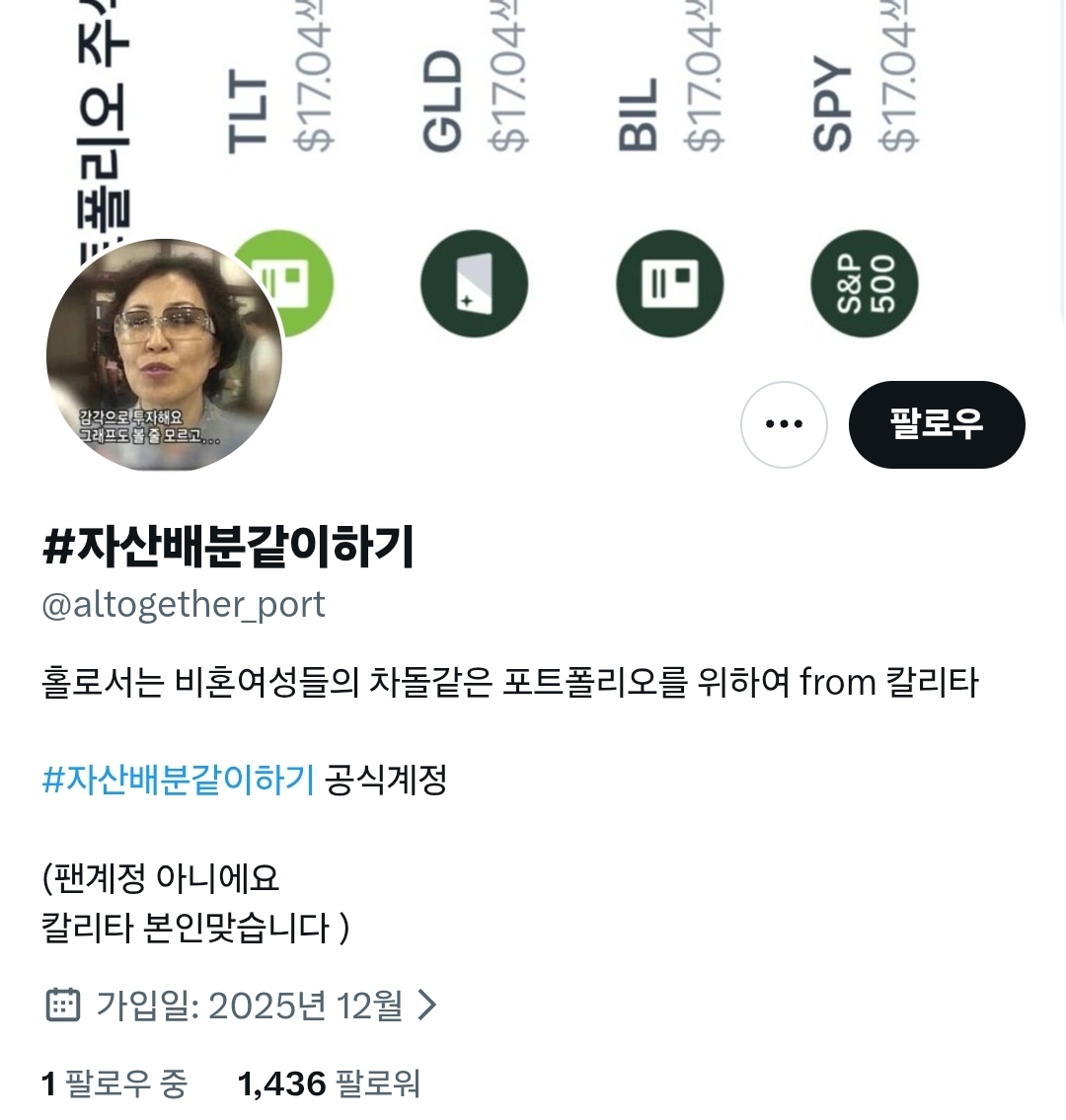View the 1,436 팔로워 followers list
This screenshot has height=1120, width=1066.
pos(329,1083)
